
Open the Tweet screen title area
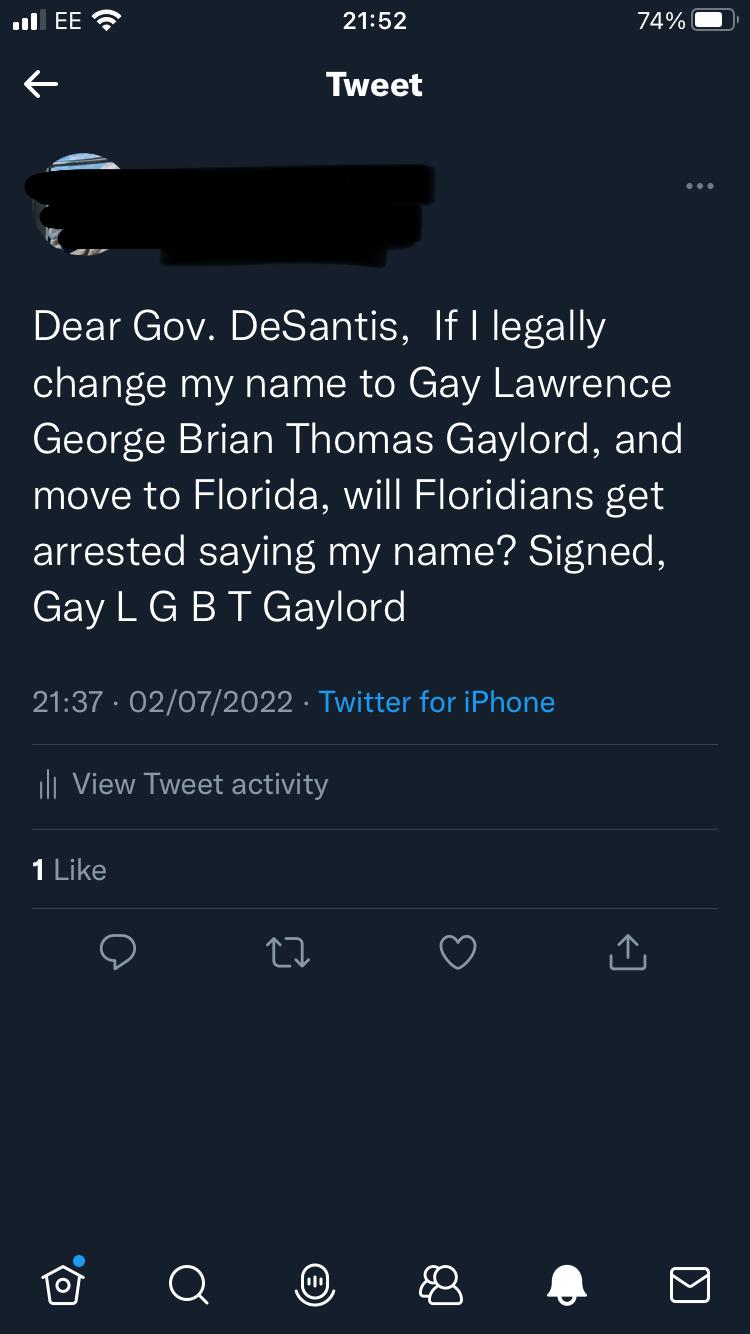tap(374, 84)
